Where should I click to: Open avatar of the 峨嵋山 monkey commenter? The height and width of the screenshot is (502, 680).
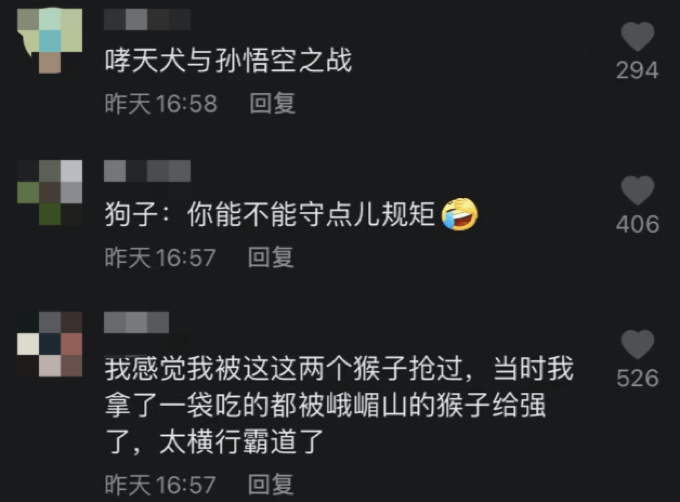pos(49,343)
